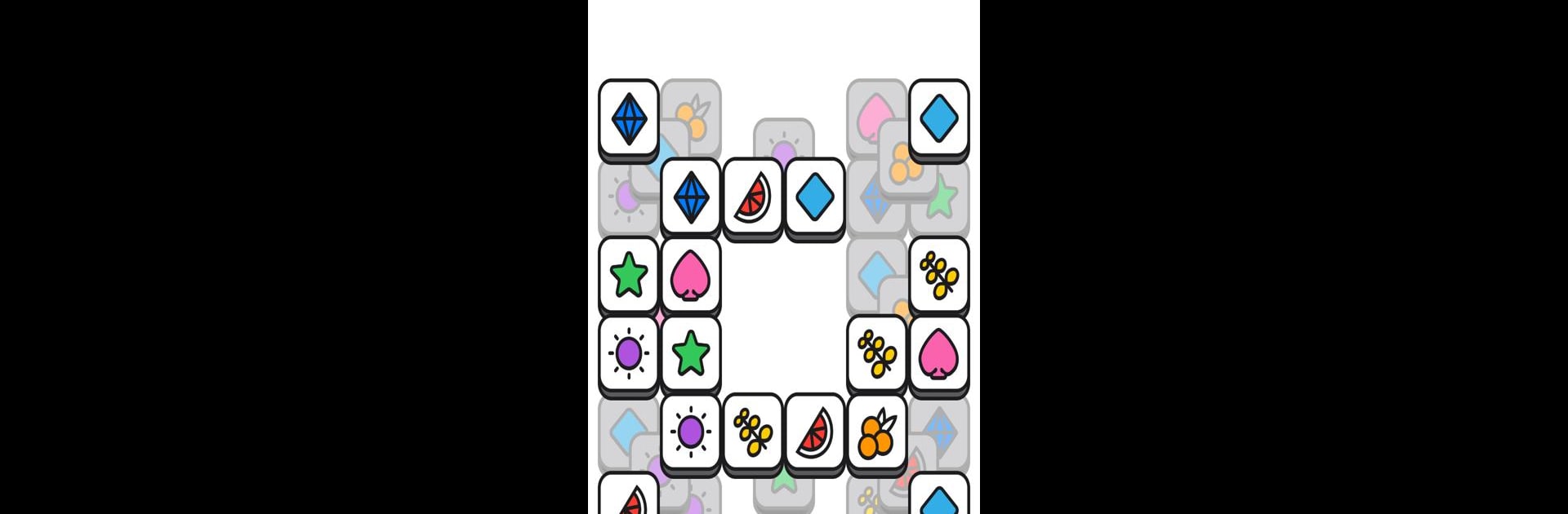Tap the orange fruit tile

(x=876, y=432)
